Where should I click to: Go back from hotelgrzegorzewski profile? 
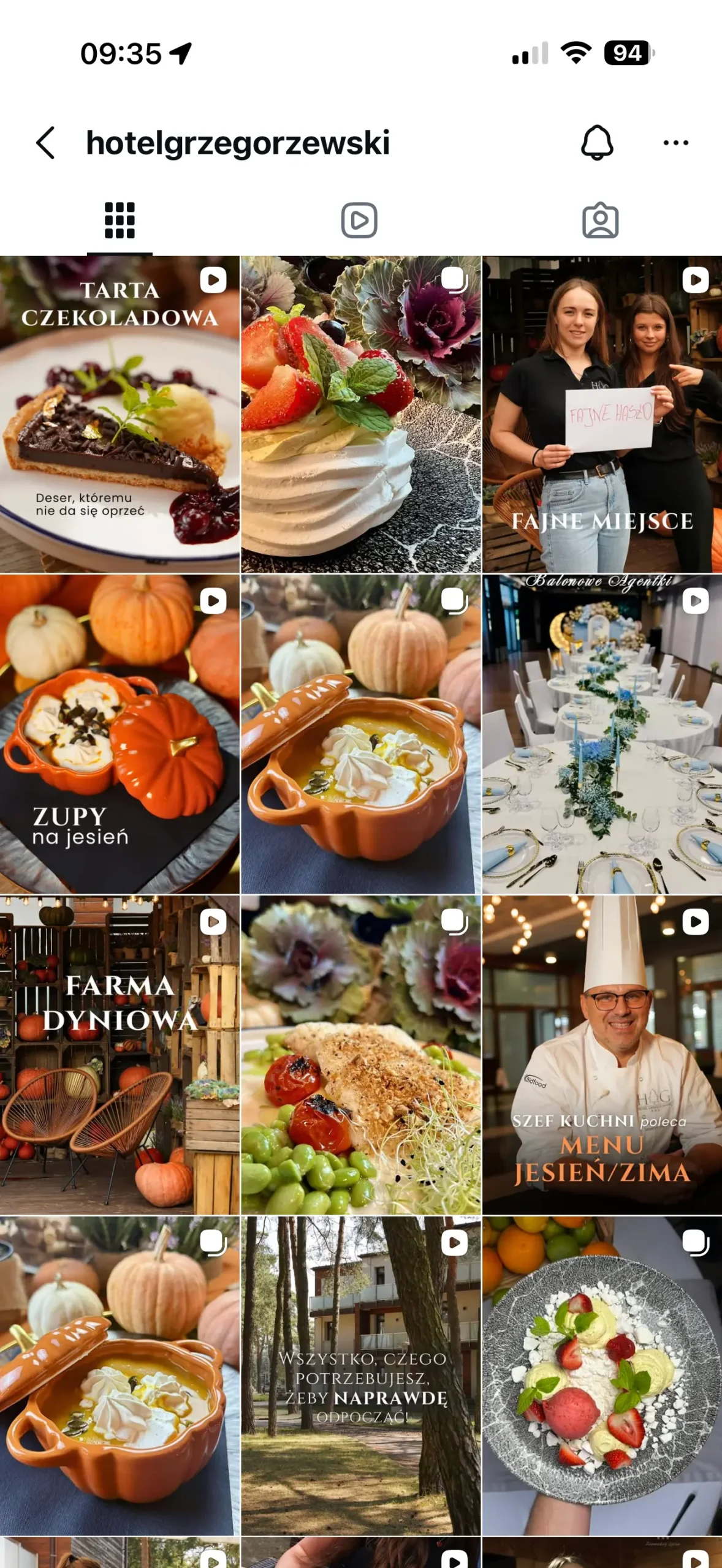tap(46, 143)
